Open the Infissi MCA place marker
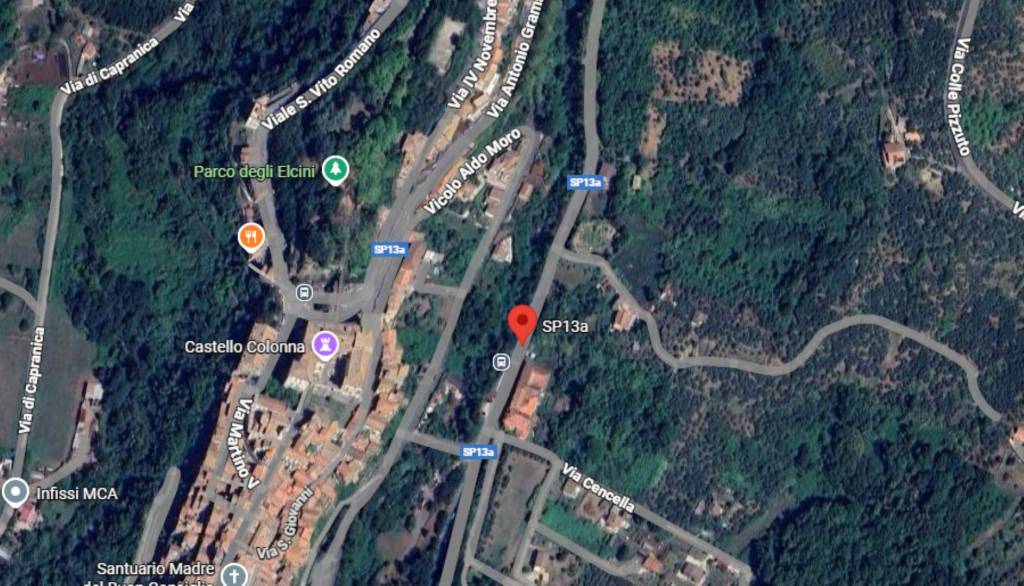This screenshot has width=1024, height=586. pyautogui.click(x=15, y=492)
